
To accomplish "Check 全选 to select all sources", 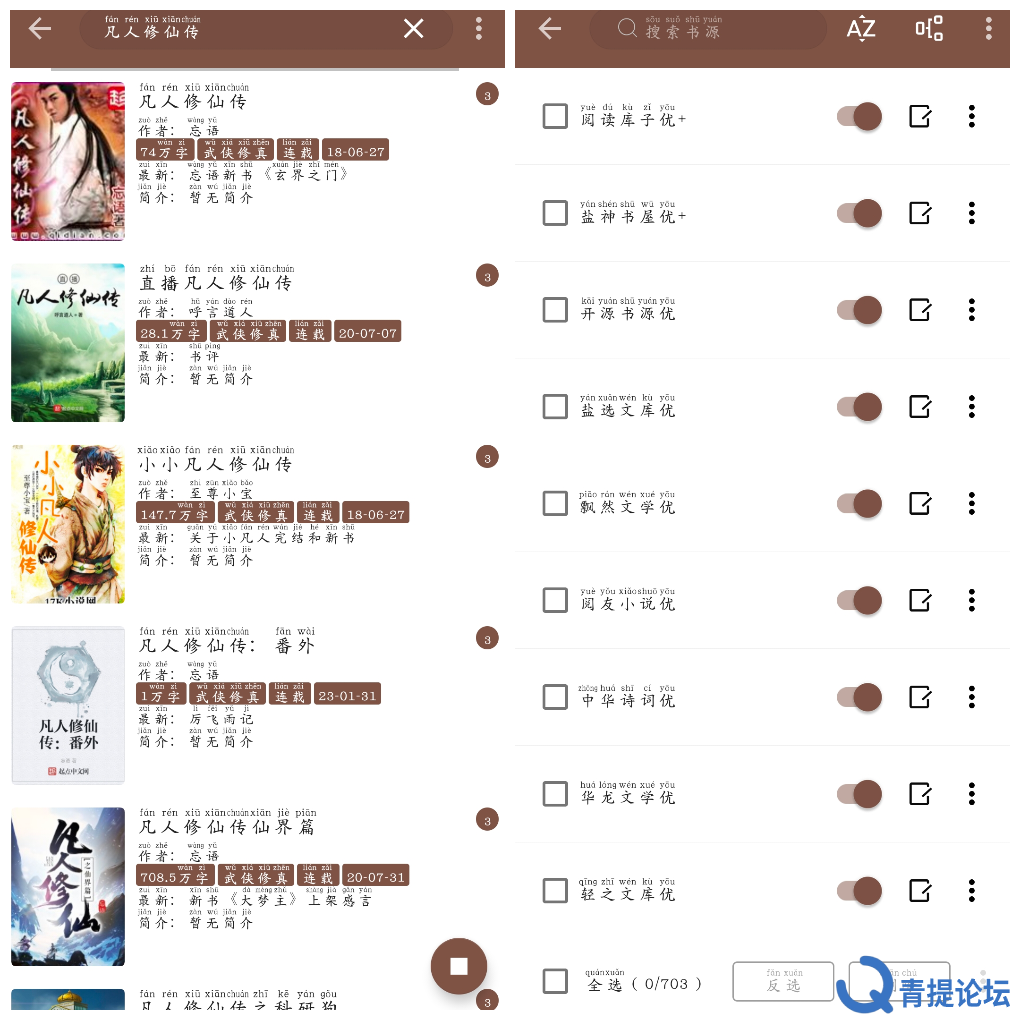I will point(555,981).
